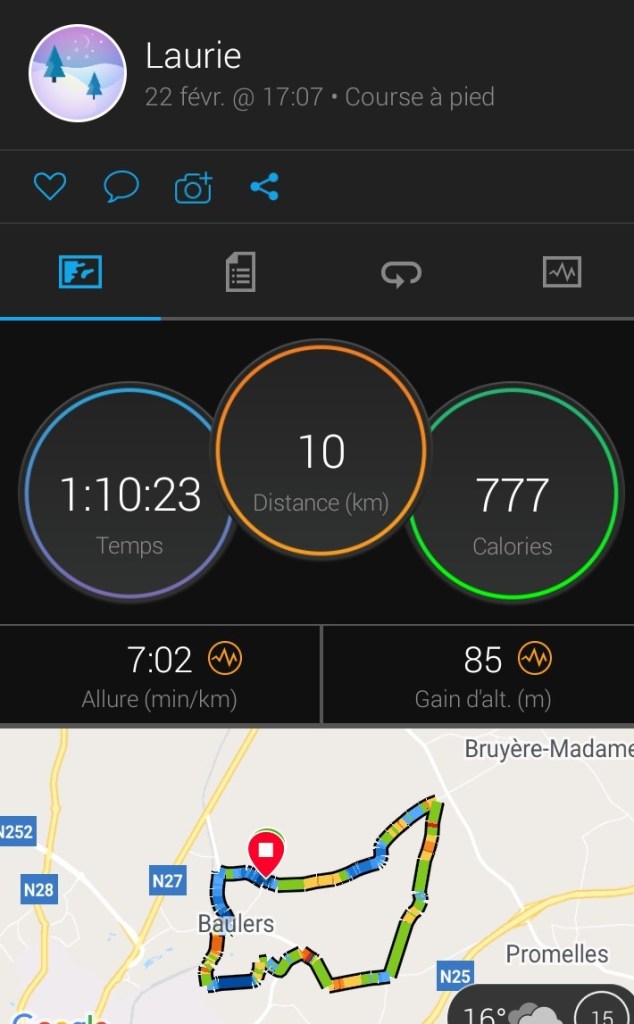The image size is (634, 1024).
Task: Like Laurie's running activity
Action: coord(50,187)
